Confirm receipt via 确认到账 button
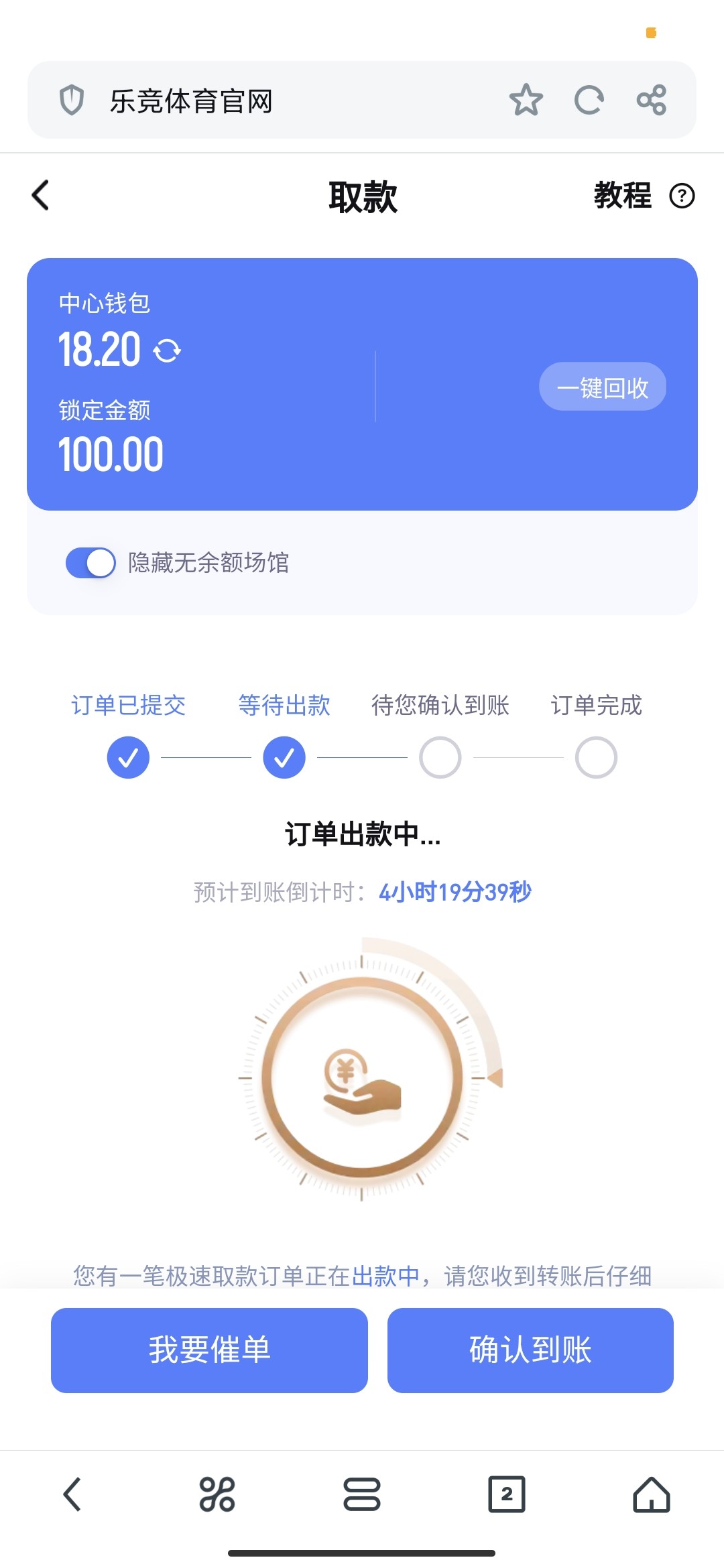The height and width of the screenshot is (1568, 724). (530, 1350)
